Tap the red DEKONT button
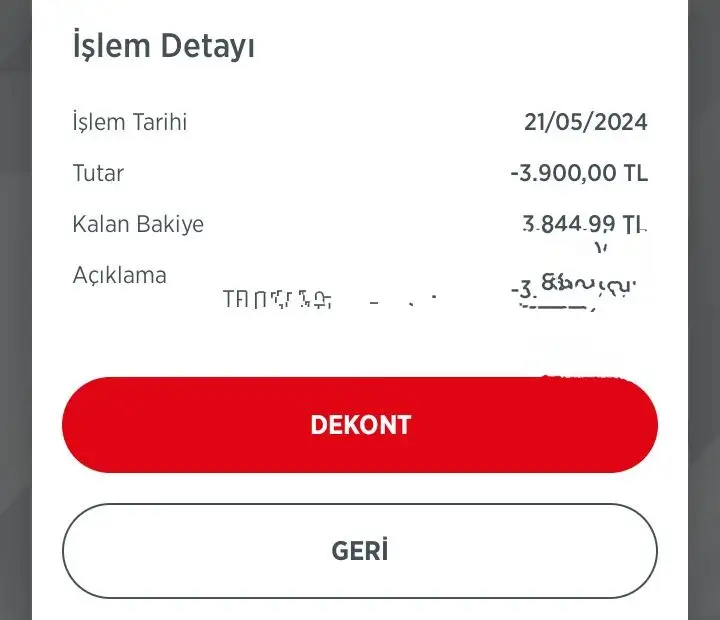This screenshot has width=720, height=620. click(360, 425)
